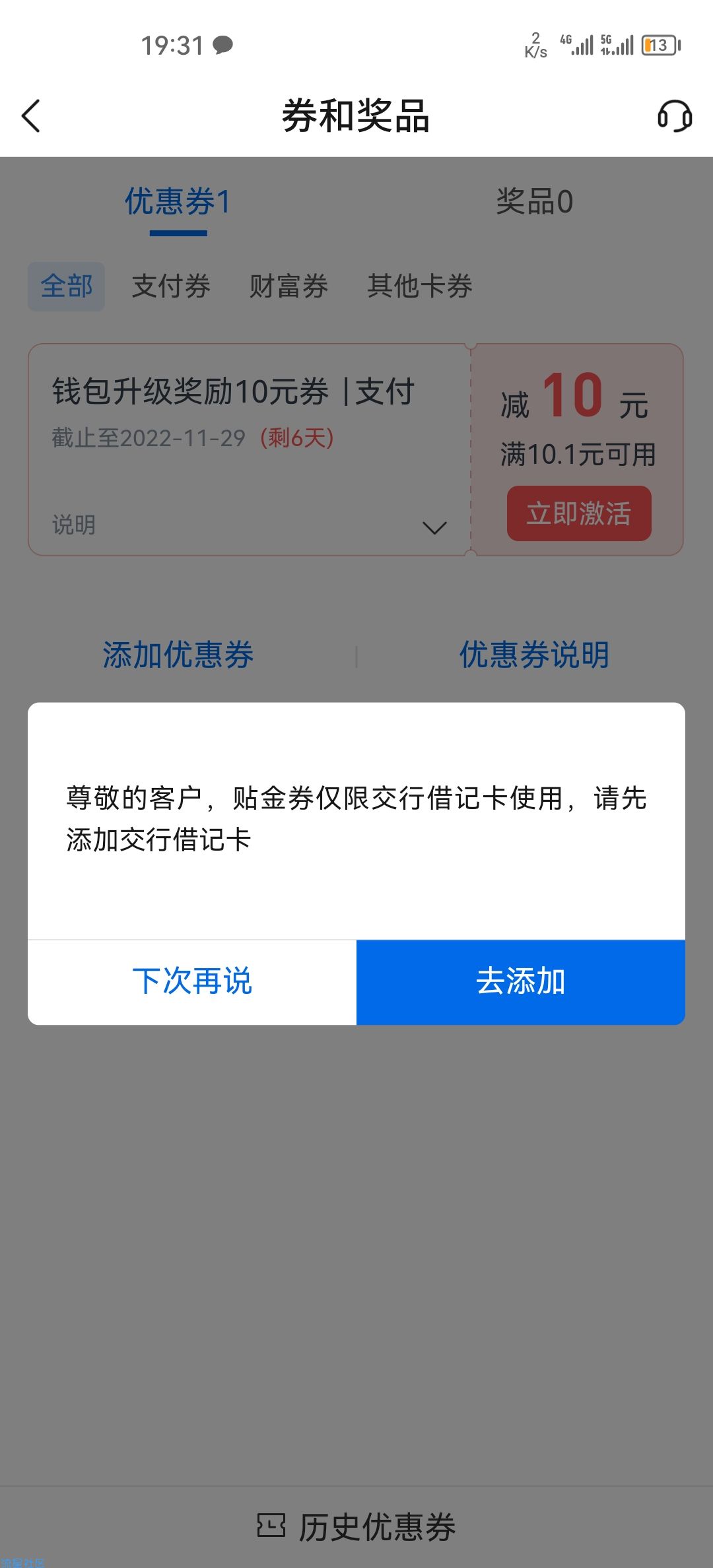713x1568 pixels.
Task: Open customer service headset icon
Action: 675,116
